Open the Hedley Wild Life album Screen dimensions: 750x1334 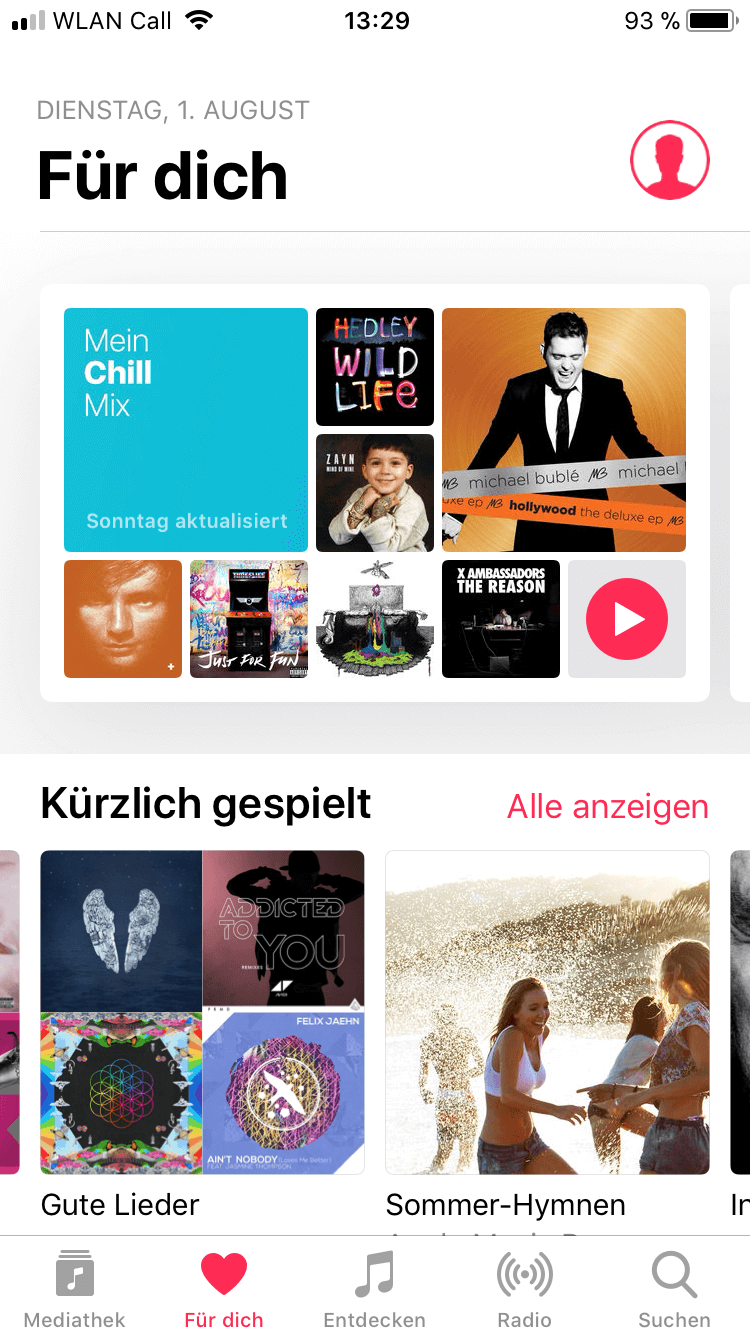[x=375, y=367]
